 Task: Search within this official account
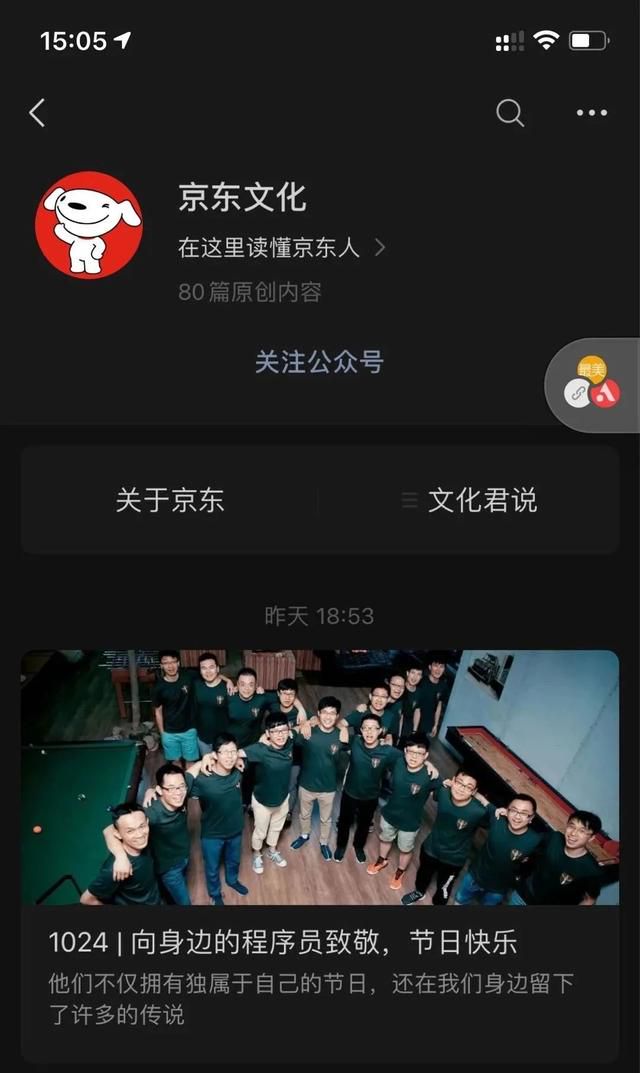click(510, 113)
